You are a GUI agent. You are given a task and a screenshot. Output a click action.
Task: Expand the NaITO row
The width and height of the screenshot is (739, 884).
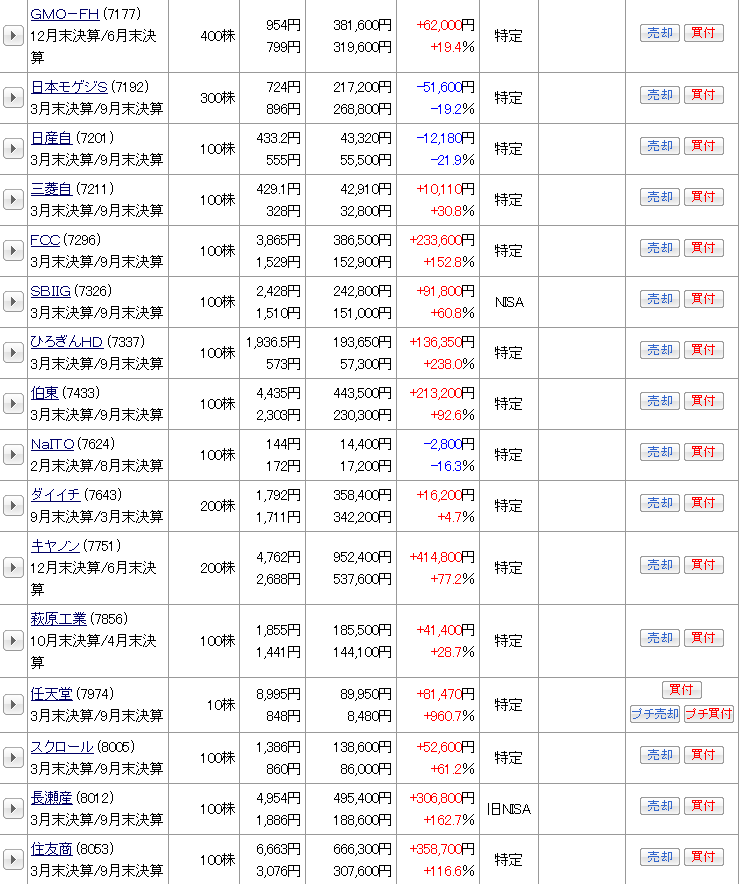[x=13, y=454]
